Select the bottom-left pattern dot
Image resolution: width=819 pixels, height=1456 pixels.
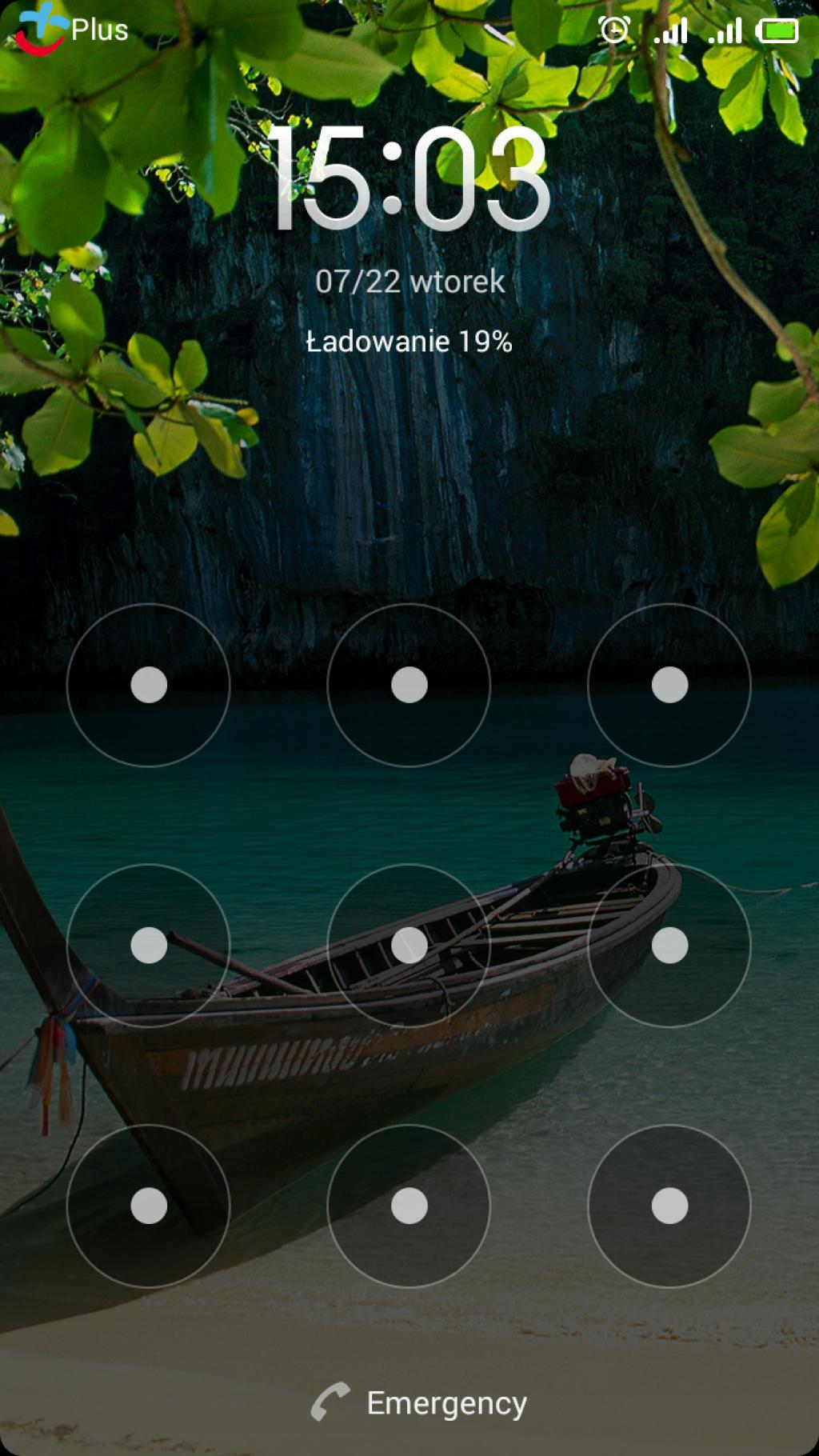point(149,1206)
